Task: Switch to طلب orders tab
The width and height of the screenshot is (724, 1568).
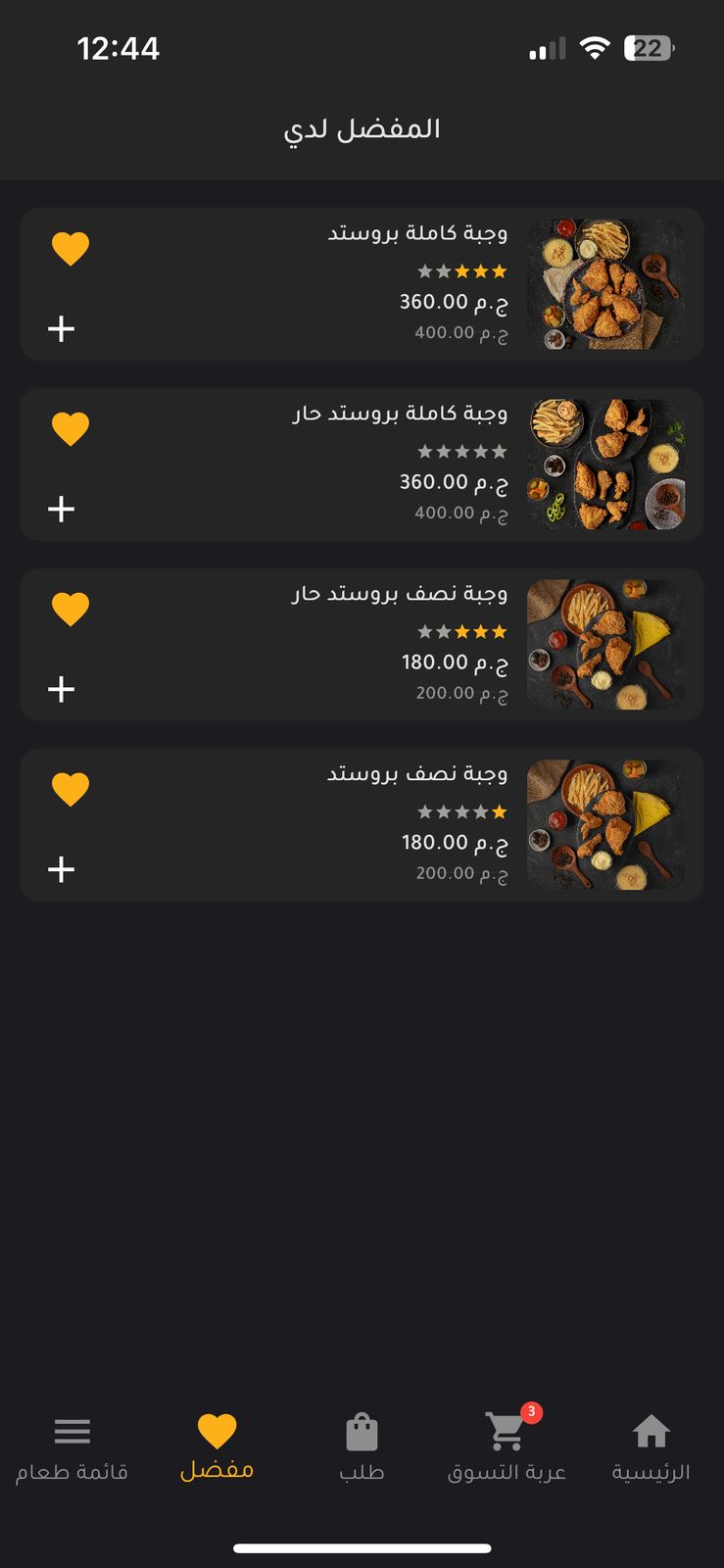Action: (362, 1446)
